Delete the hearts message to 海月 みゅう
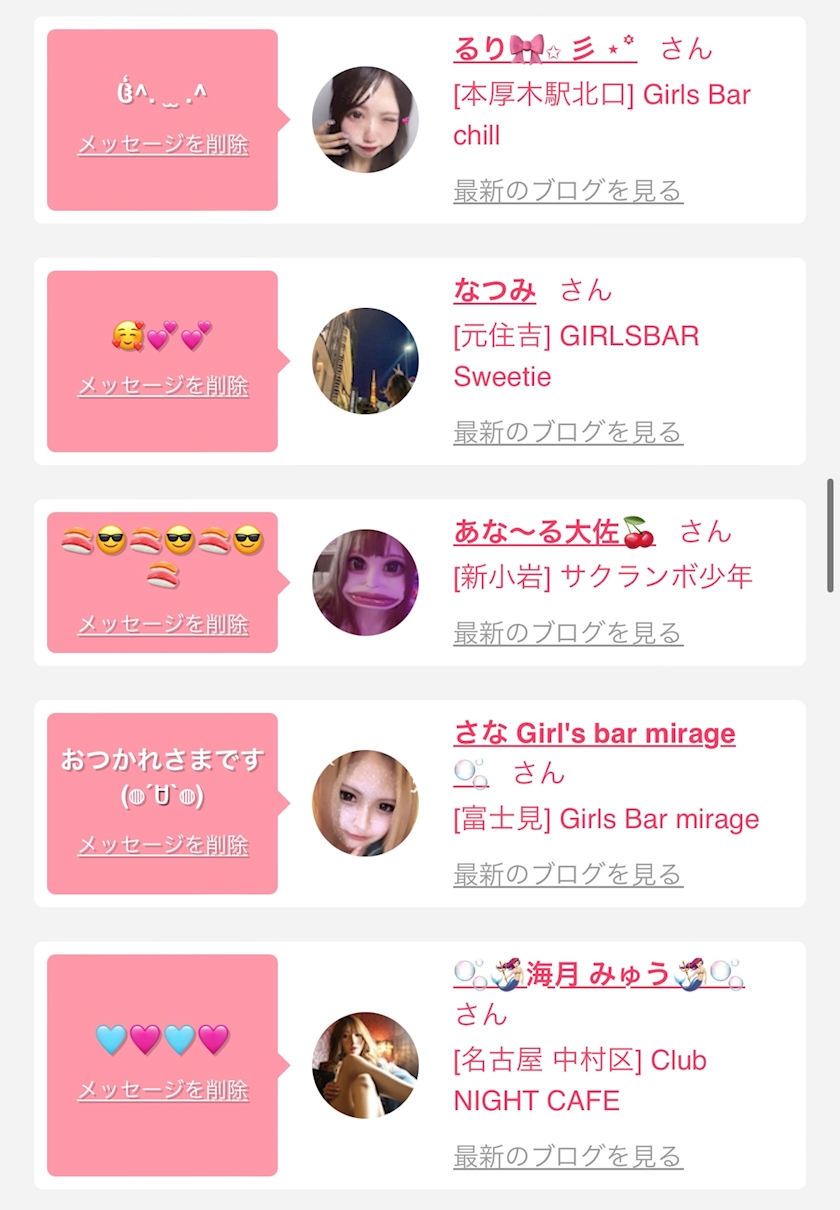Screen dimensions: 840x1210 click(163, 1090)
